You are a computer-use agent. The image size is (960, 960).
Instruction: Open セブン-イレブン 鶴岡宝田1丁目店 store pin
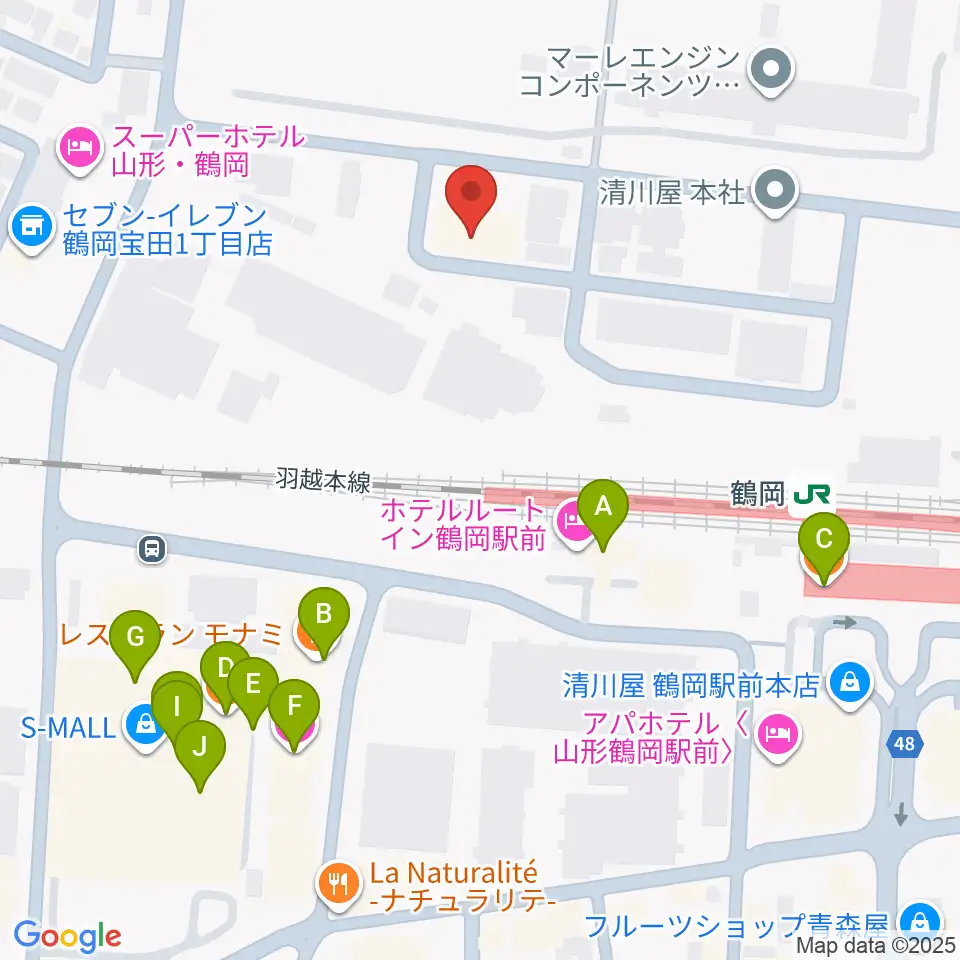pyautogui.click(x=31, y=228)
